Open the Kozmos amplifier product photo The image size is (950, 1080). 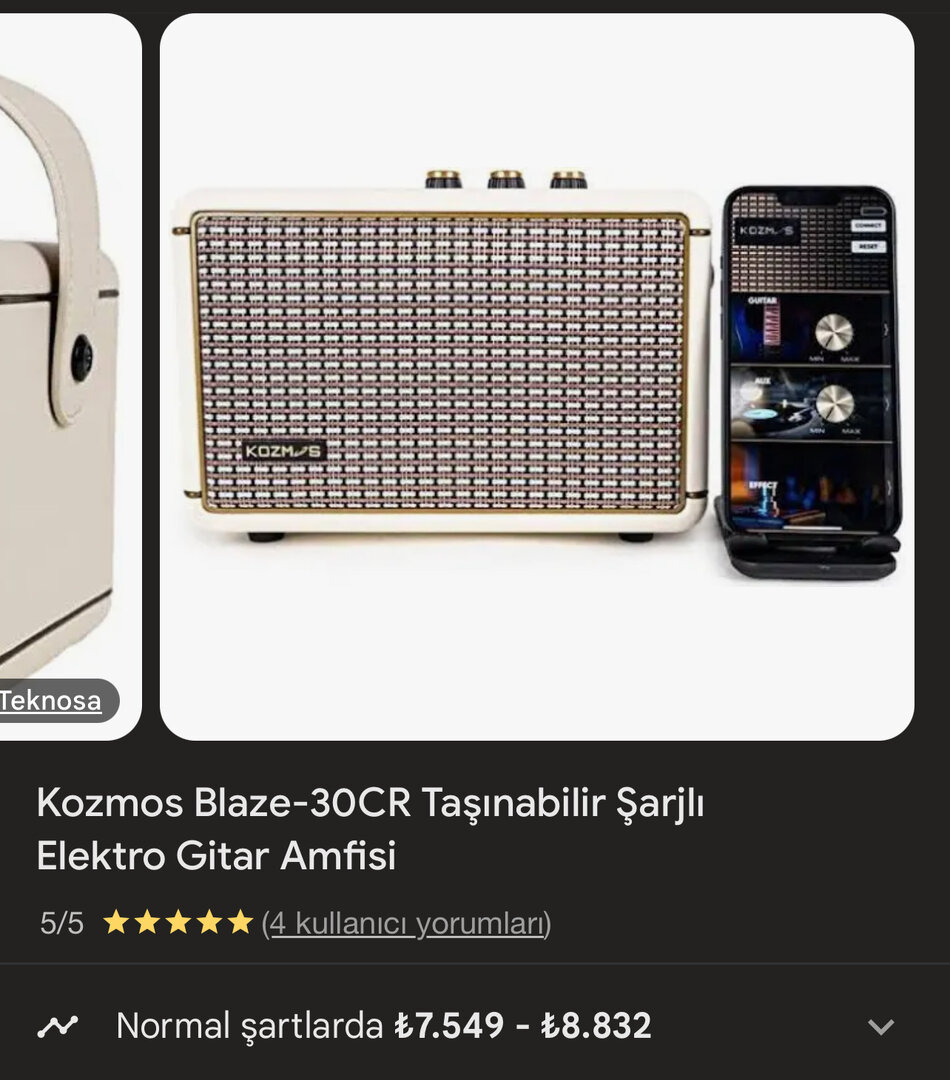[x=536, y=376]
